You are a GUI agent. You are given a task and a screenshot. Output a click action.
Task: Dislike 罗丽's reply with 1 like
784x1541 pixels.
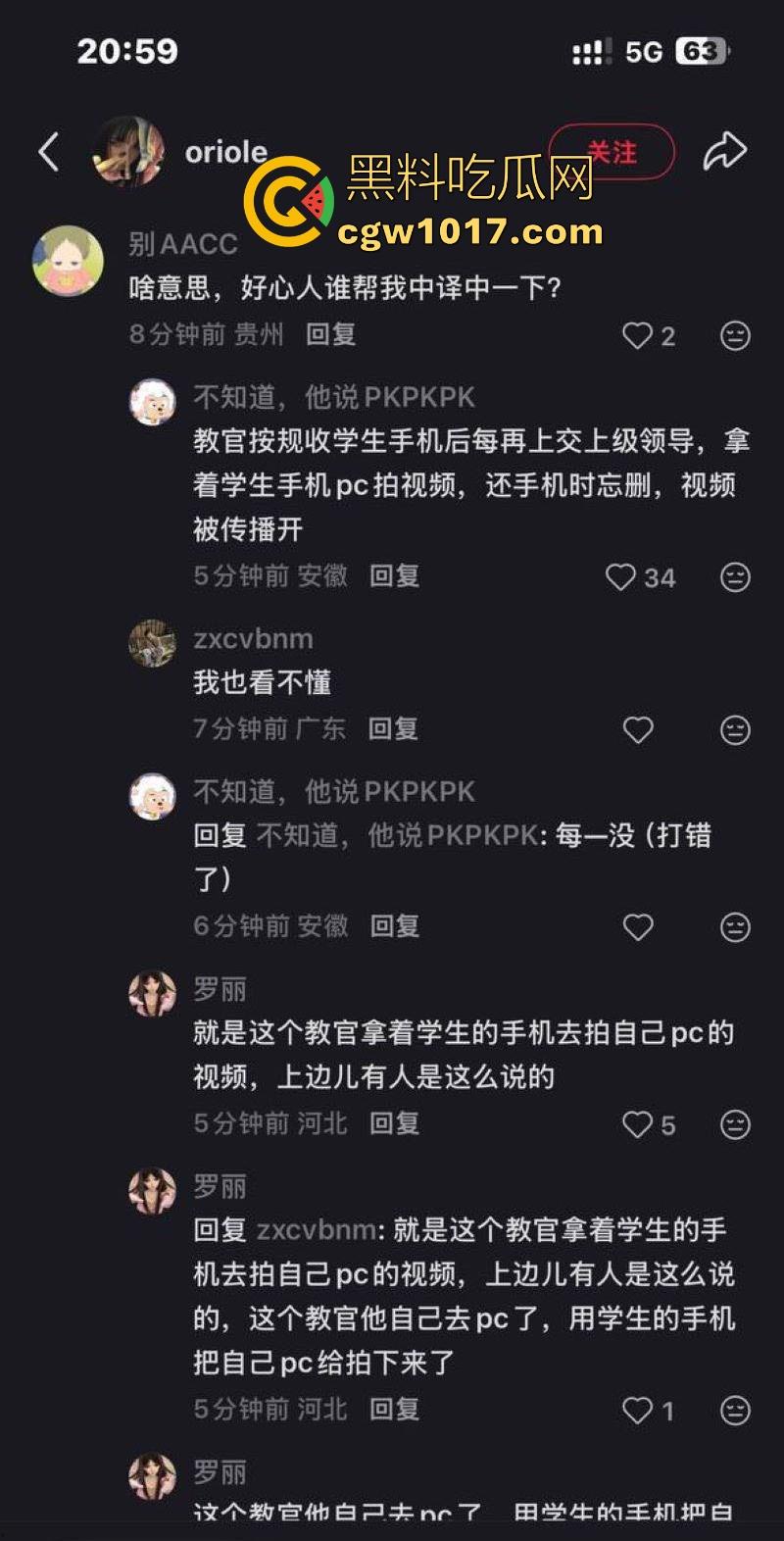tap(735, 1411)
